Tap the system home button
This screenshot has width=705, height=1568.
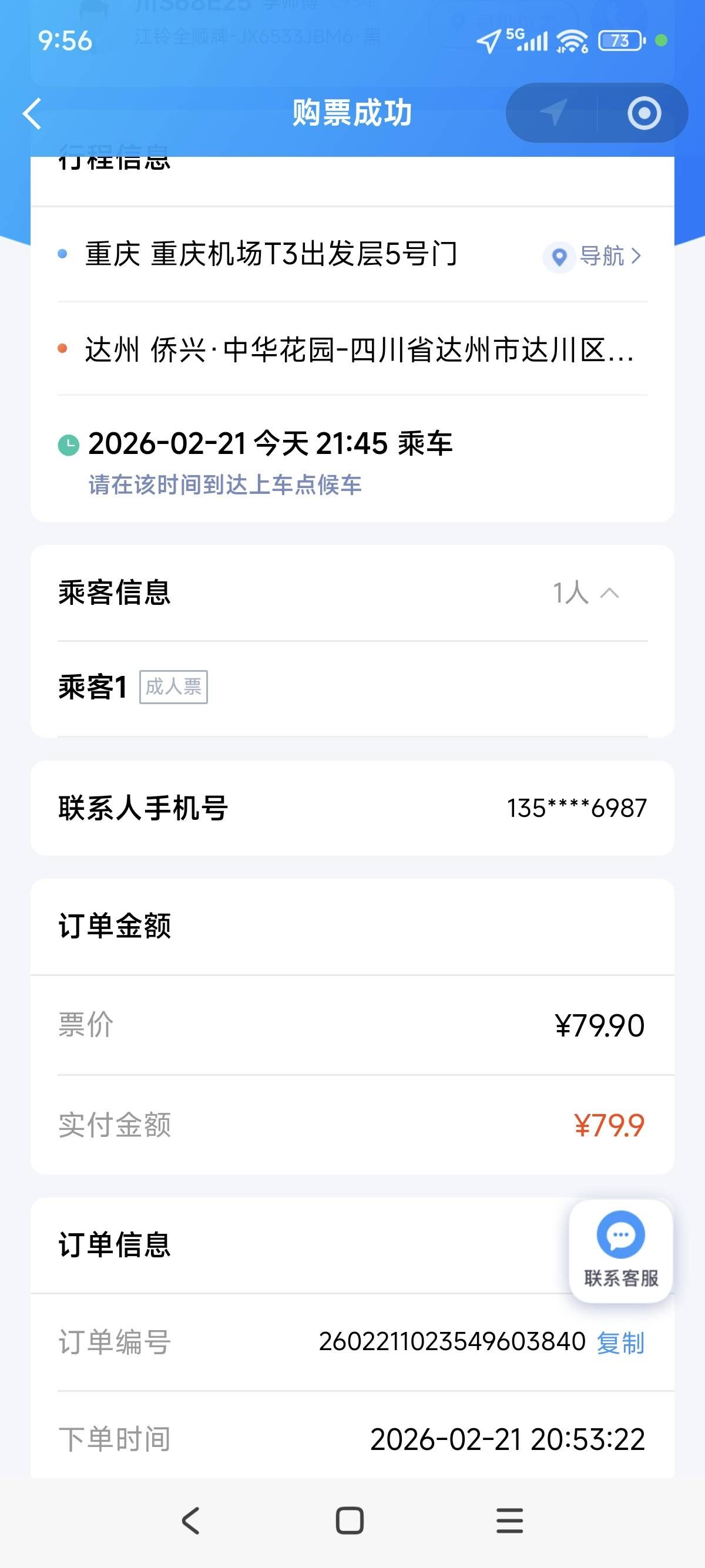coord(350,1520)
